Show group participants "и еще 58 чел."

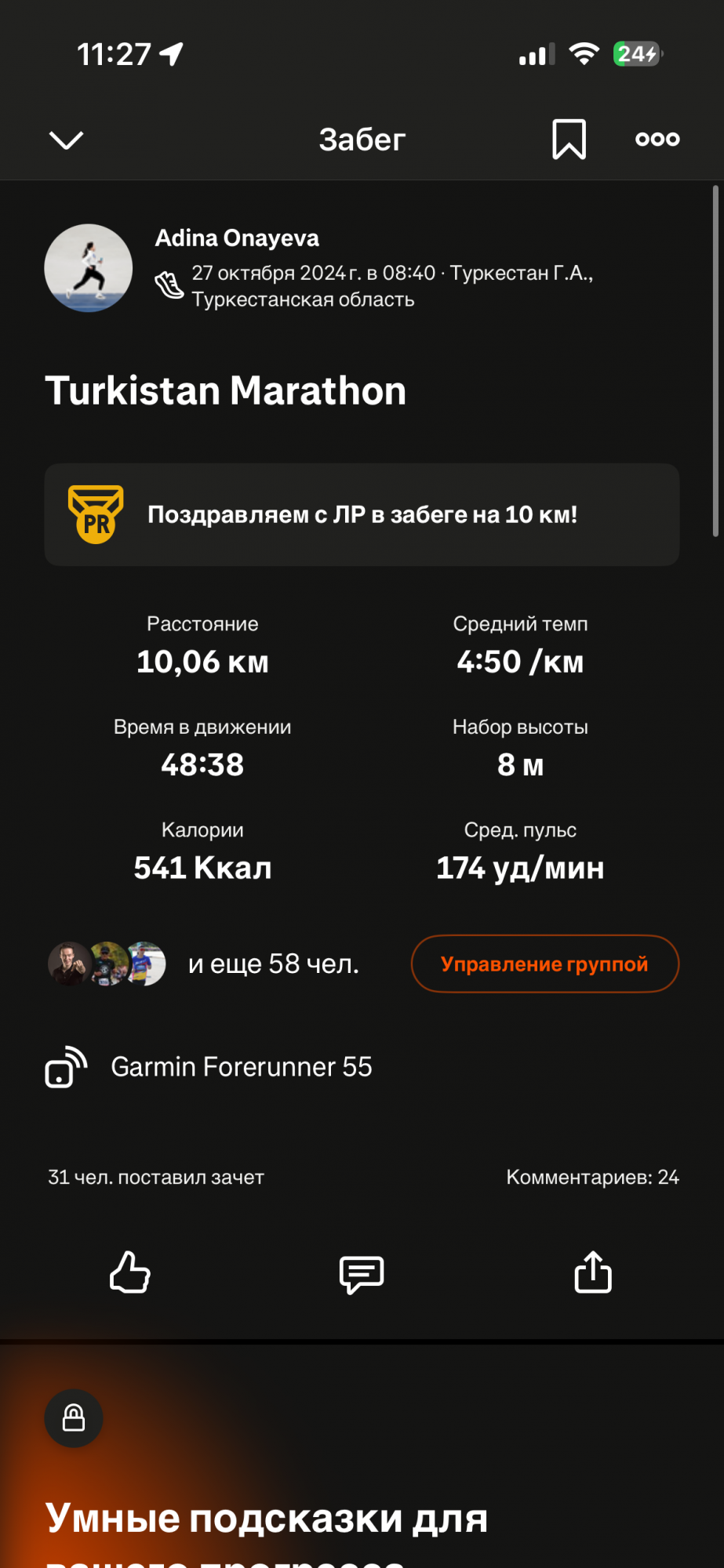(x=273, y=964)
